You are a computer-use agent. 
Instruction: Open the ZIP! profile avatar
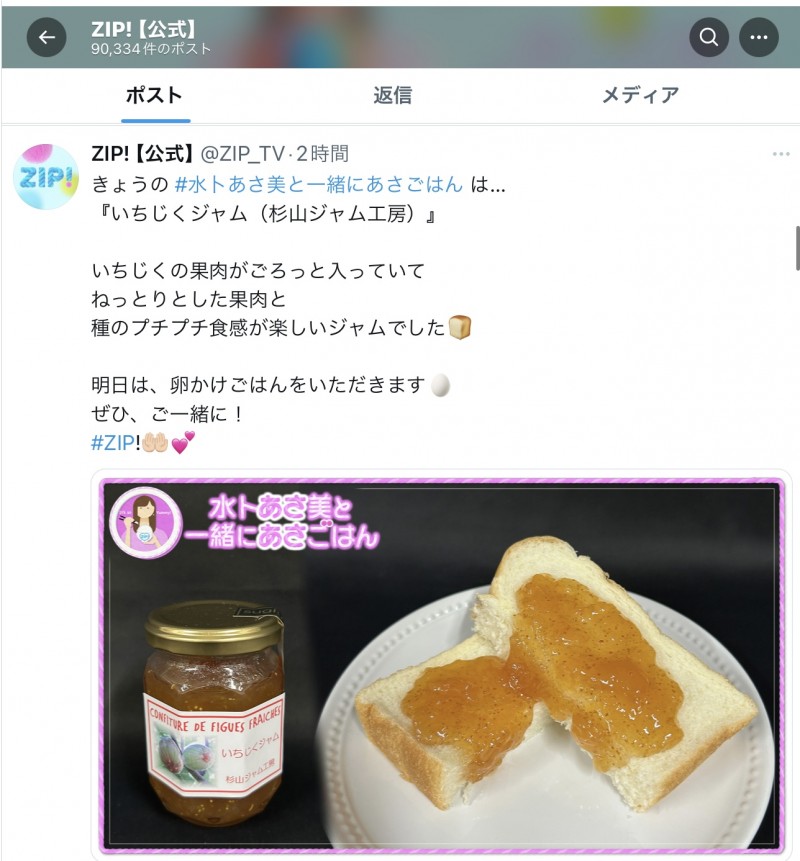click(45, 177)
